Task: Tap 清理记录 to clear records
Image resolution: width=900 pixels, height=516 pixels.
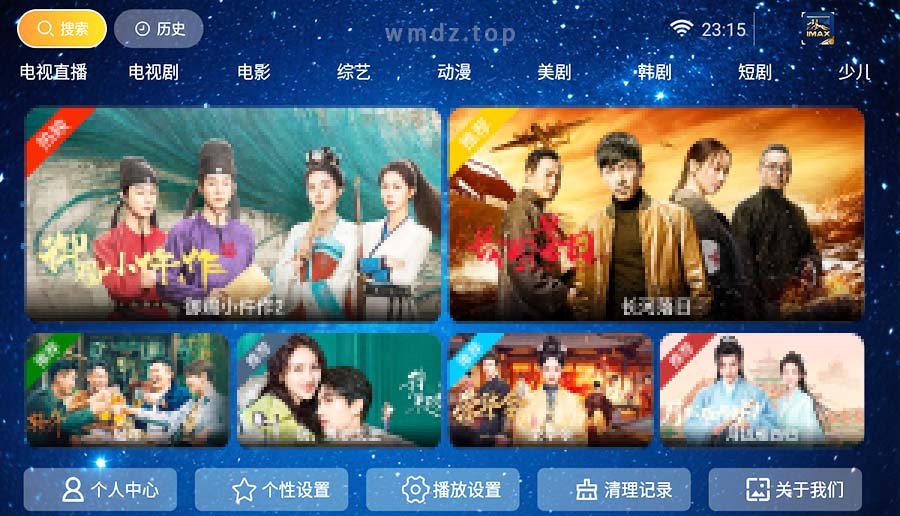Action: (614, 490)
